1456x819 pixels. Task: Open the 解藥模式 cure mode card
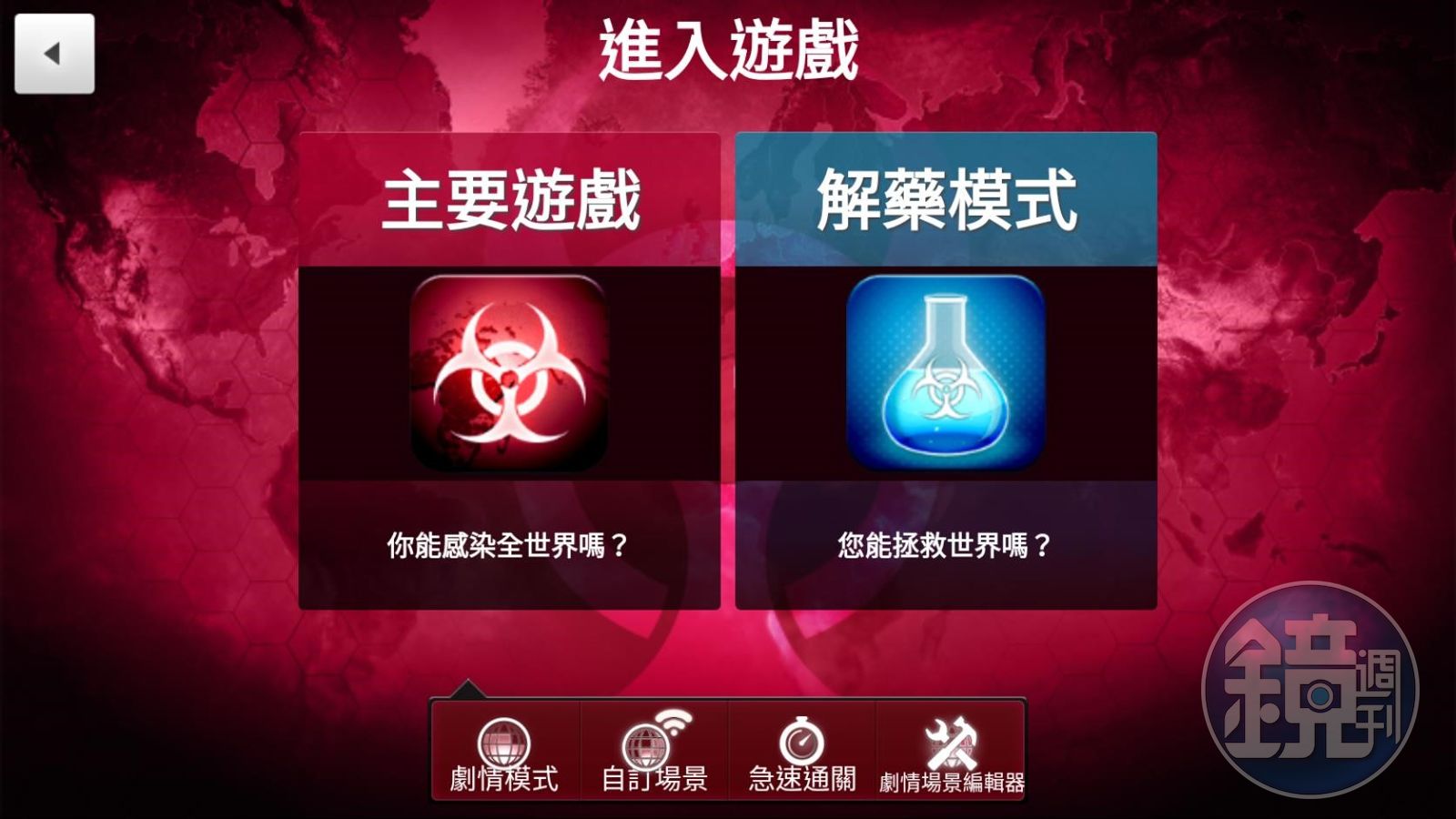click(x=945, y=371)
